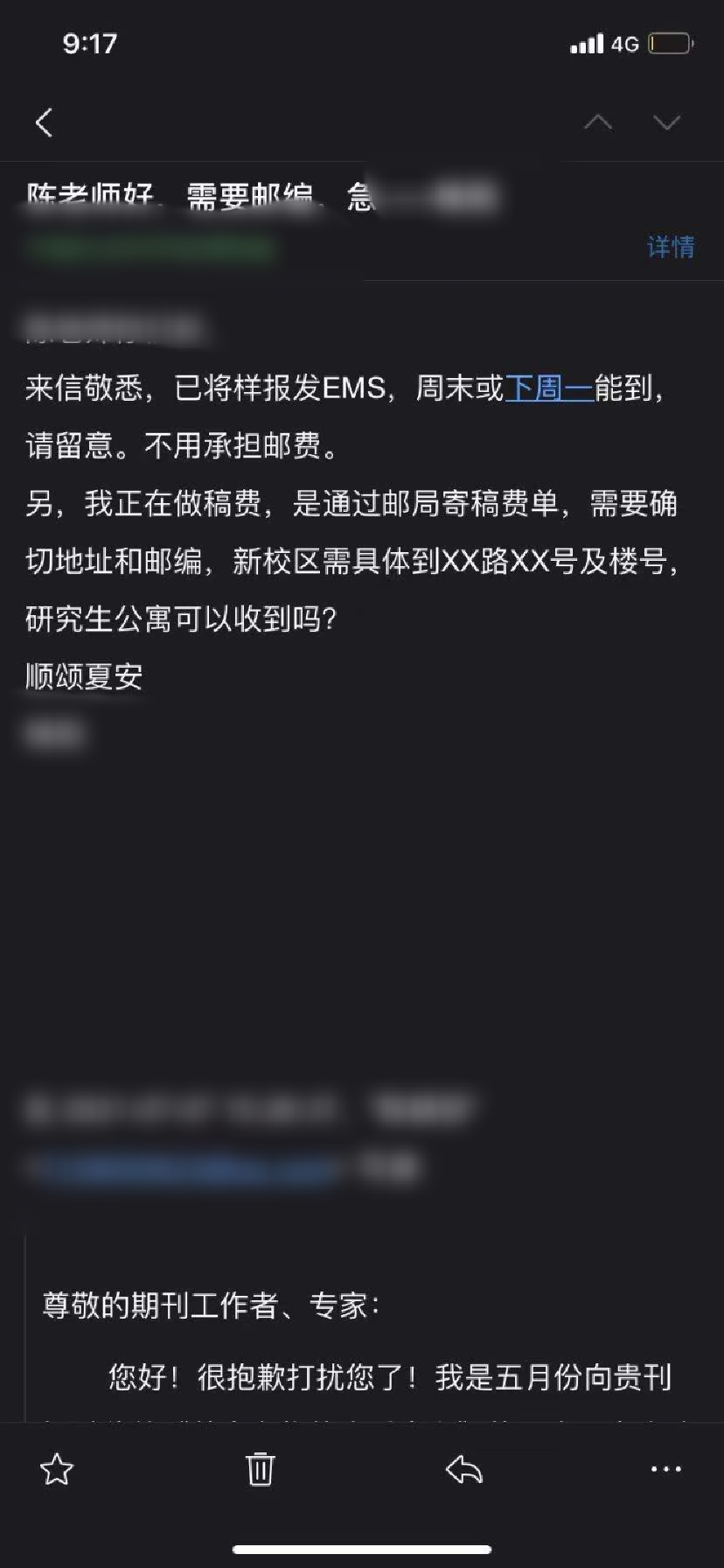Open the more options menu
This screenshot has width=724, height=1568.
(666, 1469)
